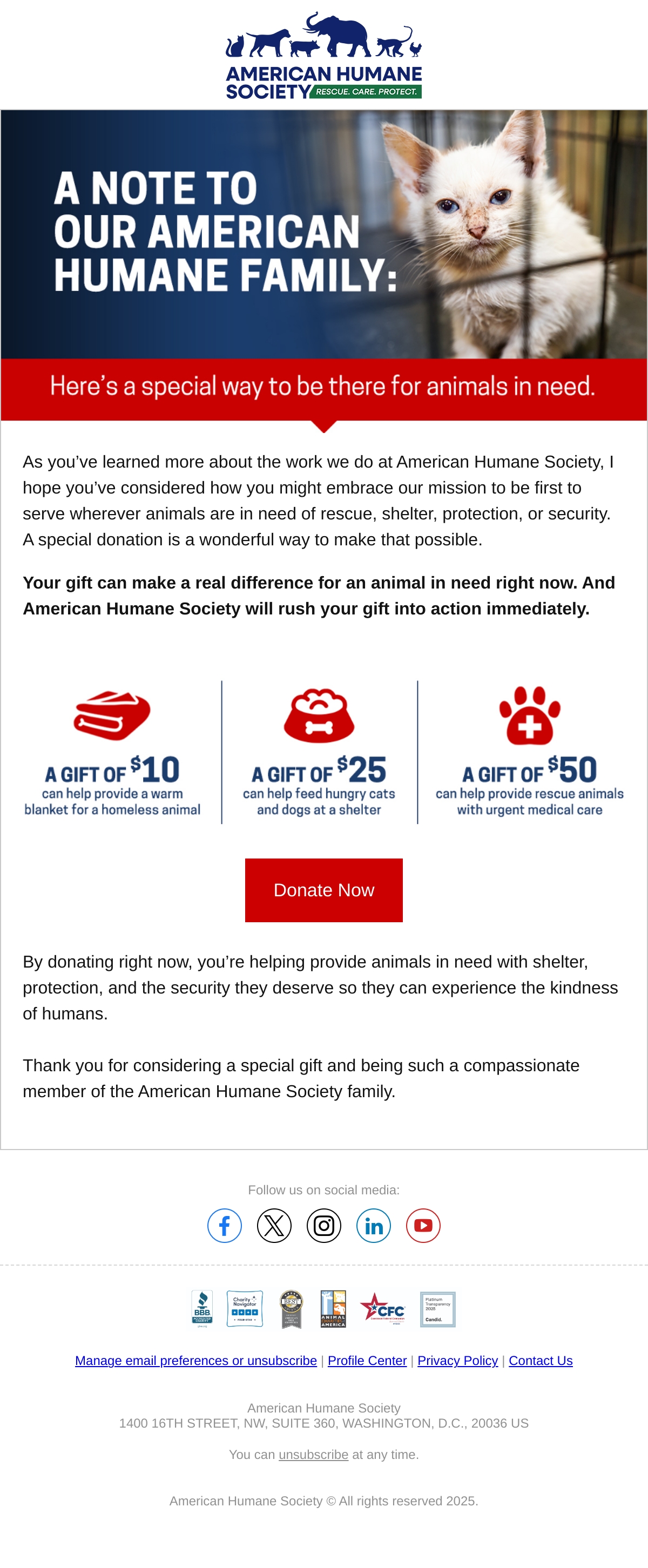Tap the Donate Now button
Viewport: 648px width, 1568px height.
coord(323,890)
